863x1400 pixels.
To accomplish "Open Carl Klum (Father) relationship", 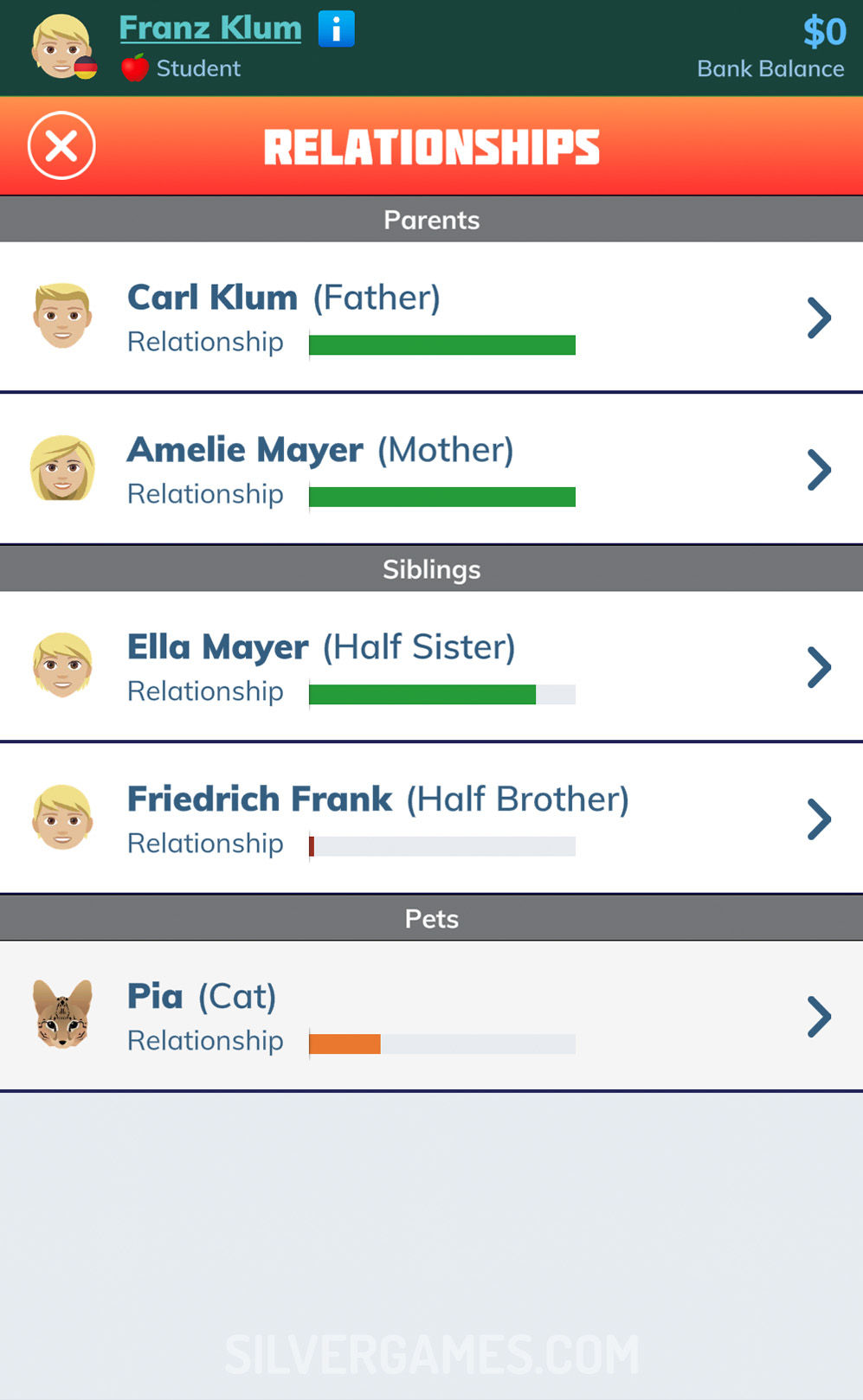I will tap(431, 318).
